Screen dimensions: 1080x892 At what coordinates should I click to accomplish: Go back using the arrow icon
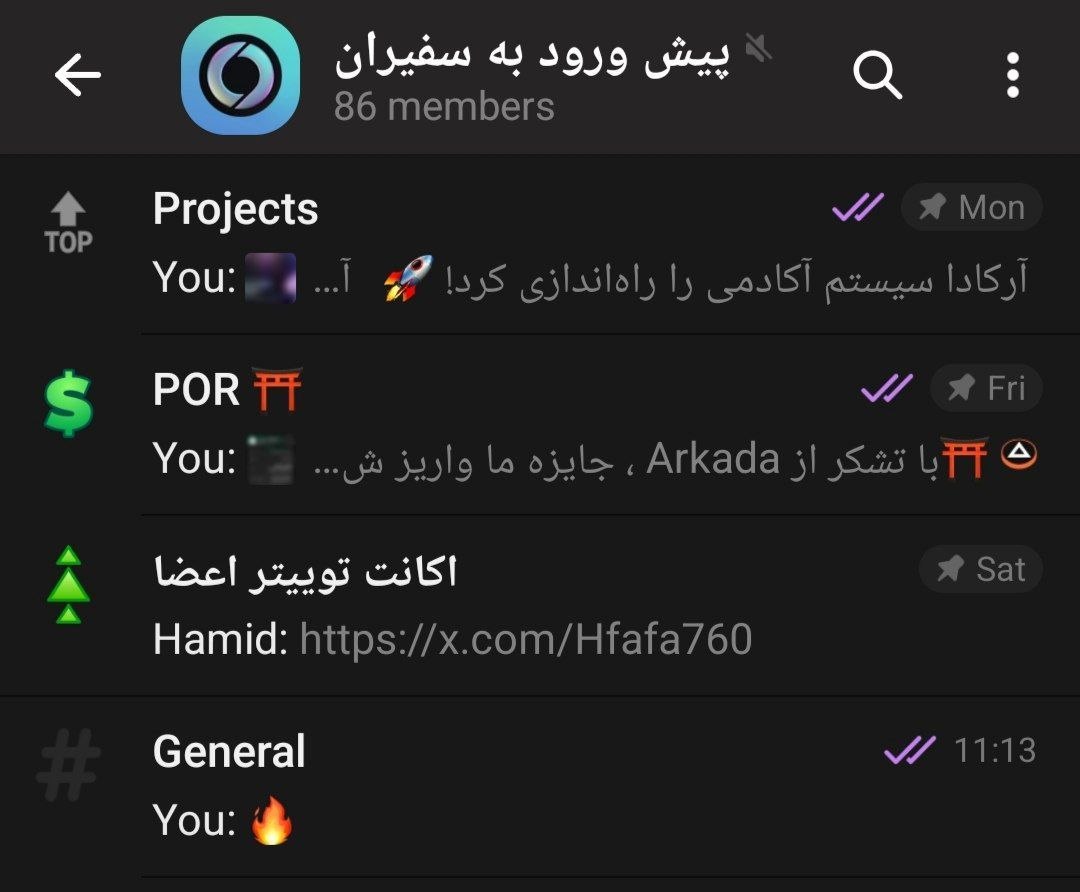click(77, 76)
